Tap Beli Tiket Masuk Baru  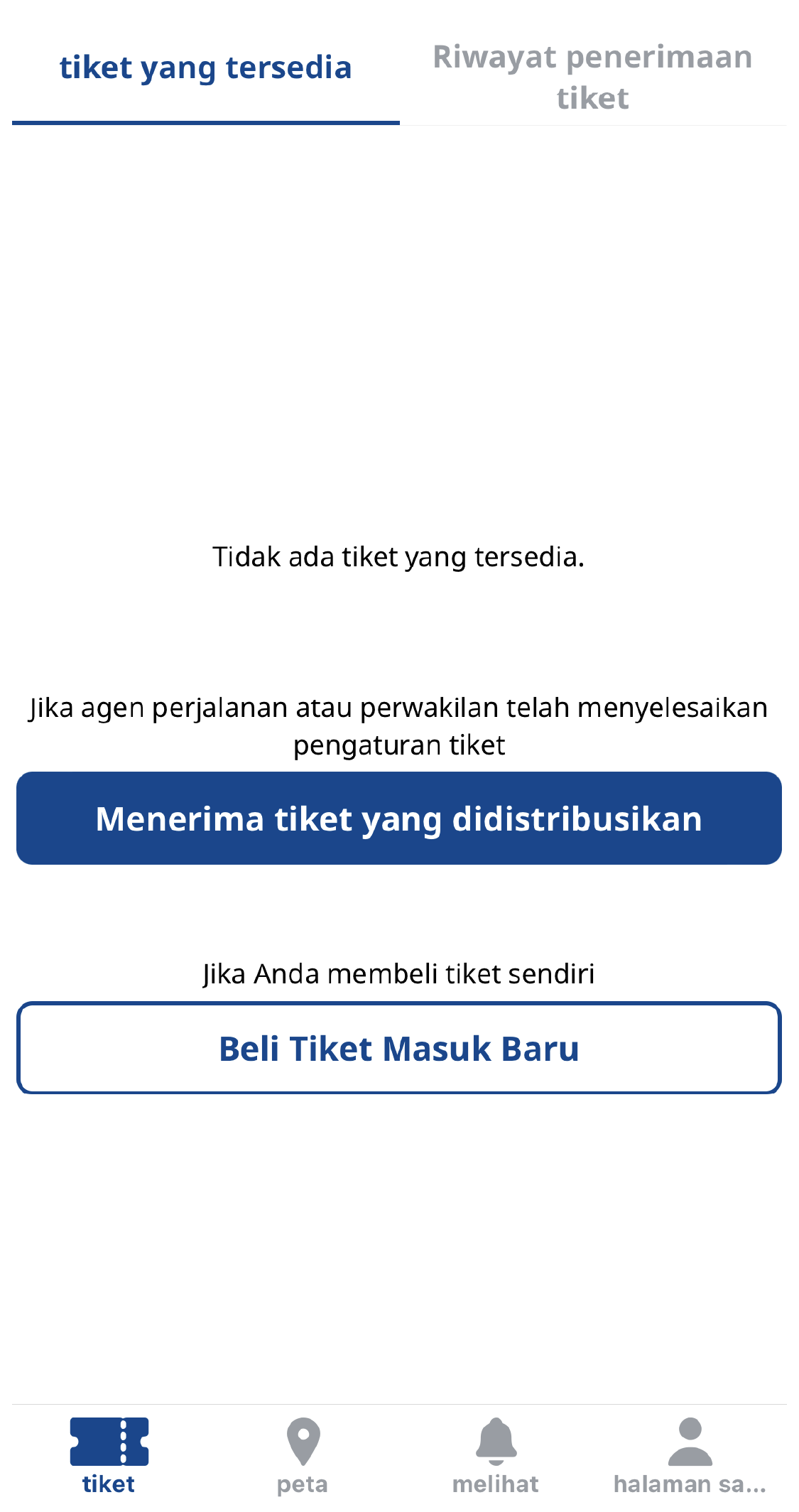click(x=399, y=1048)
